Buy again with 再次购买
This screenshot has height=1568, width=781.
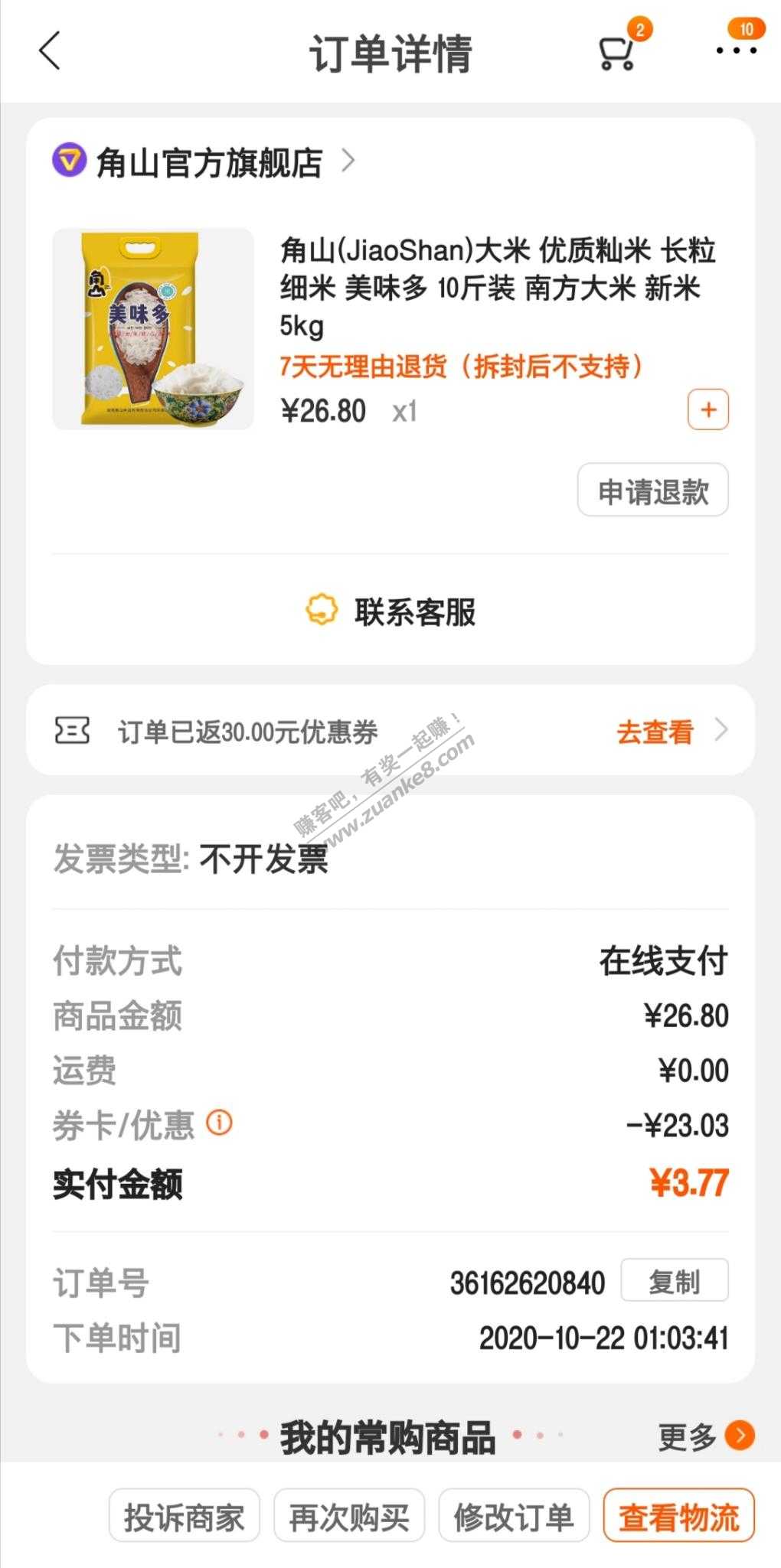pos(349,1517)
